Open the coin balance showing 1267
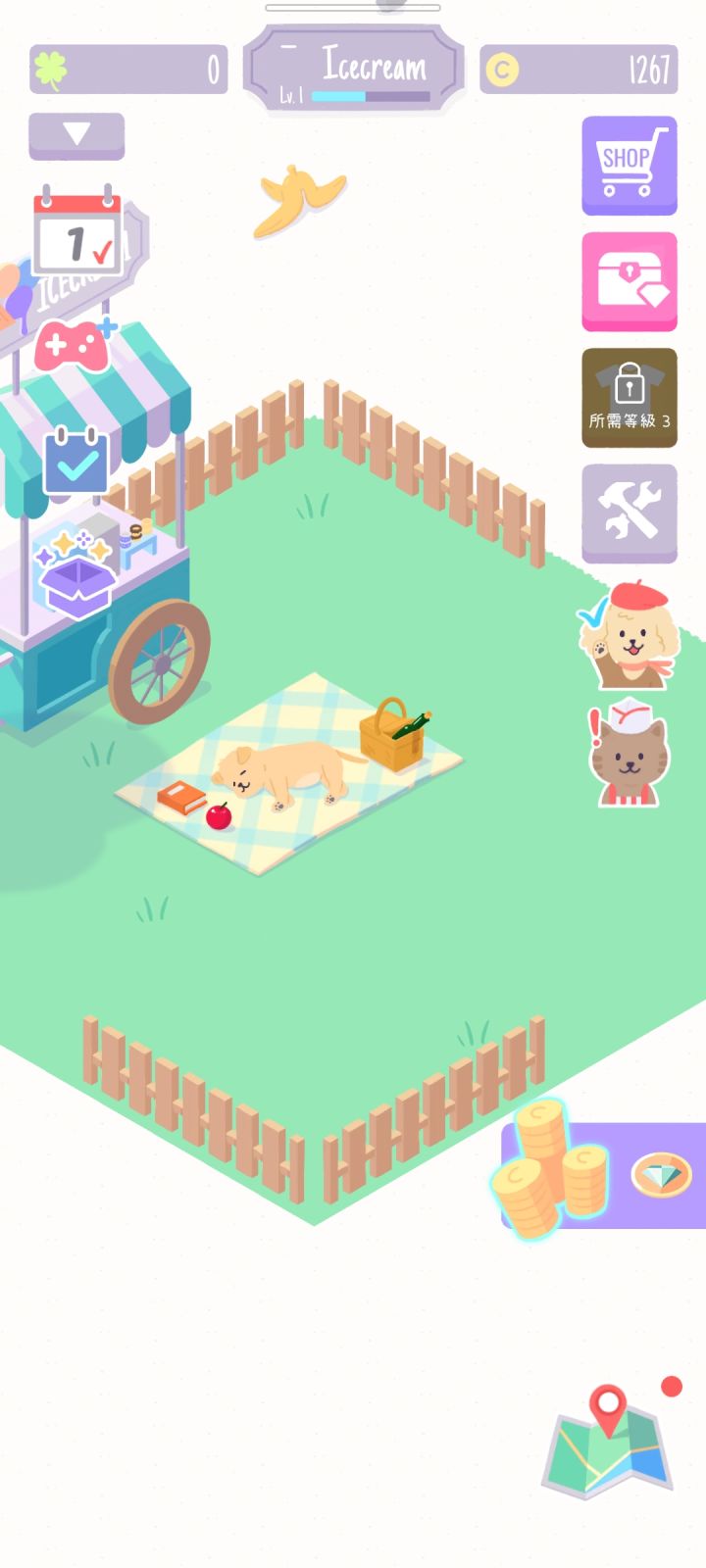This screenshot has width=706, height=1568. click(579, 69)
